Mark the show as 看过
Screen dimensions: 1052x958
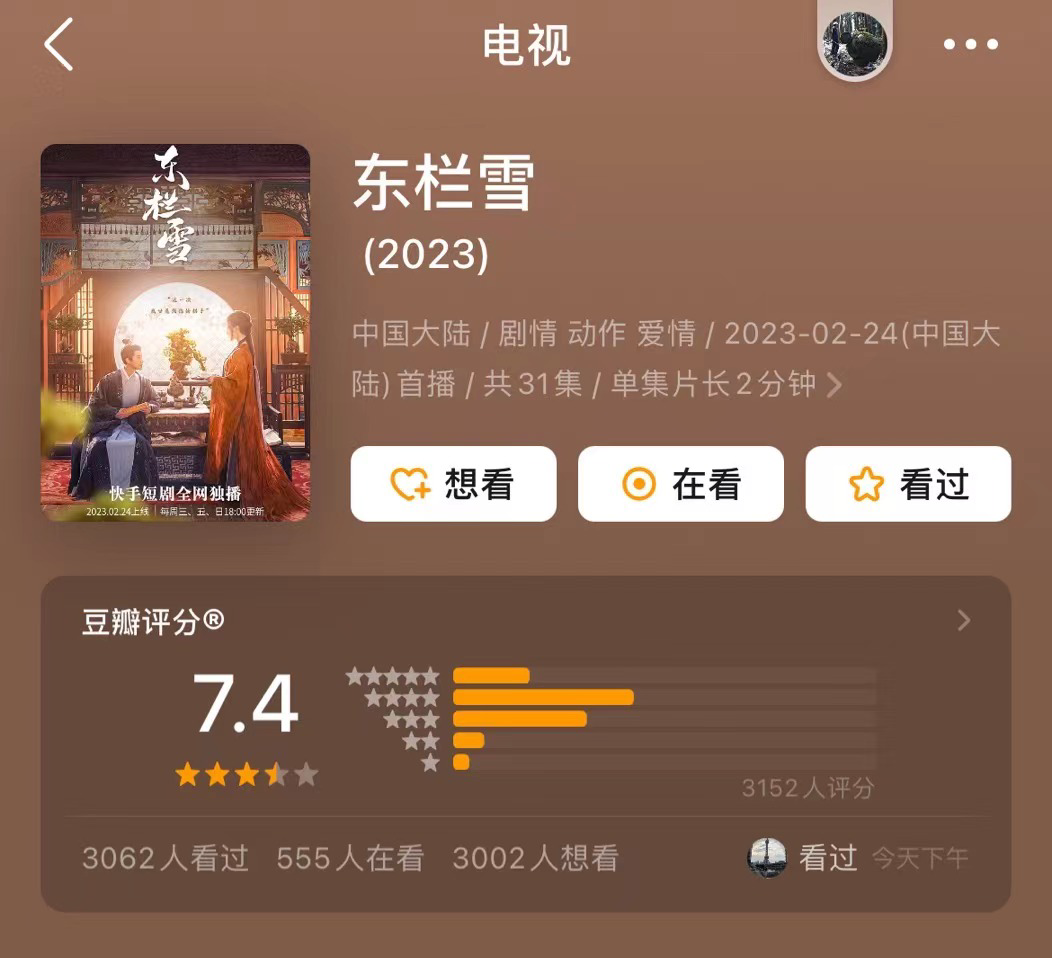point(908,484)
